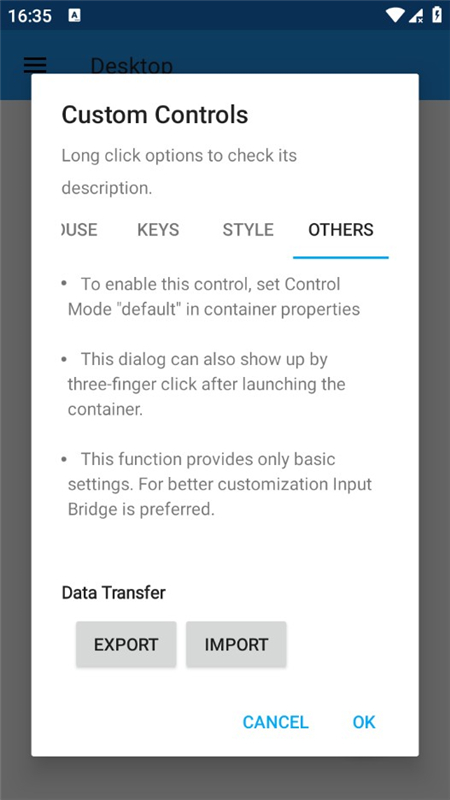
Task: Confirm the dialog with OK
Action: [364, 722]
